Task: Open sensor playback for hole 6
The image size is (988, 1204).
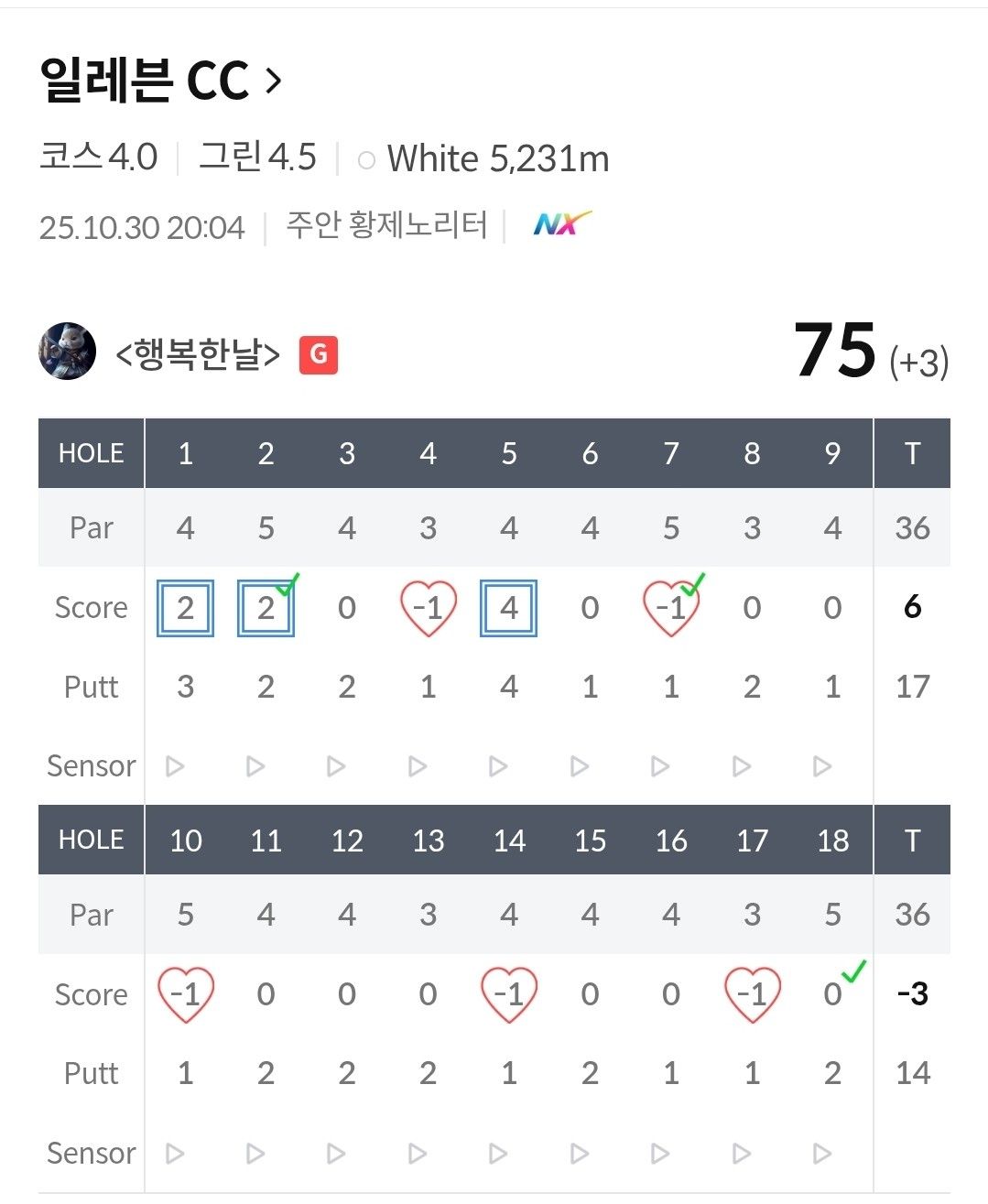Action: coord(579,766)
